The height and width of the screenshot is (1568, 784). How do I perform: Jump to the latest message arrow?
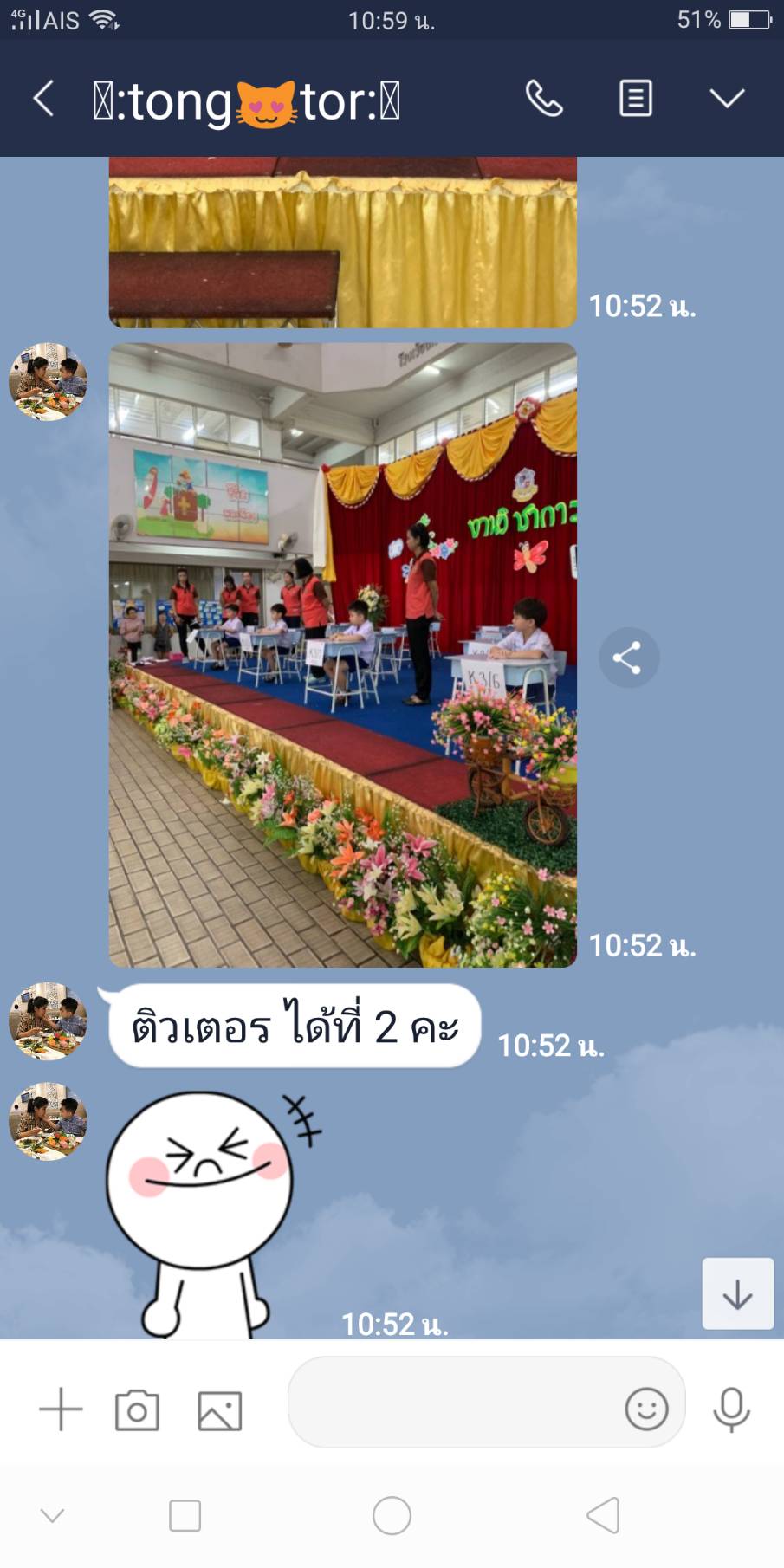pos(737,1293)
